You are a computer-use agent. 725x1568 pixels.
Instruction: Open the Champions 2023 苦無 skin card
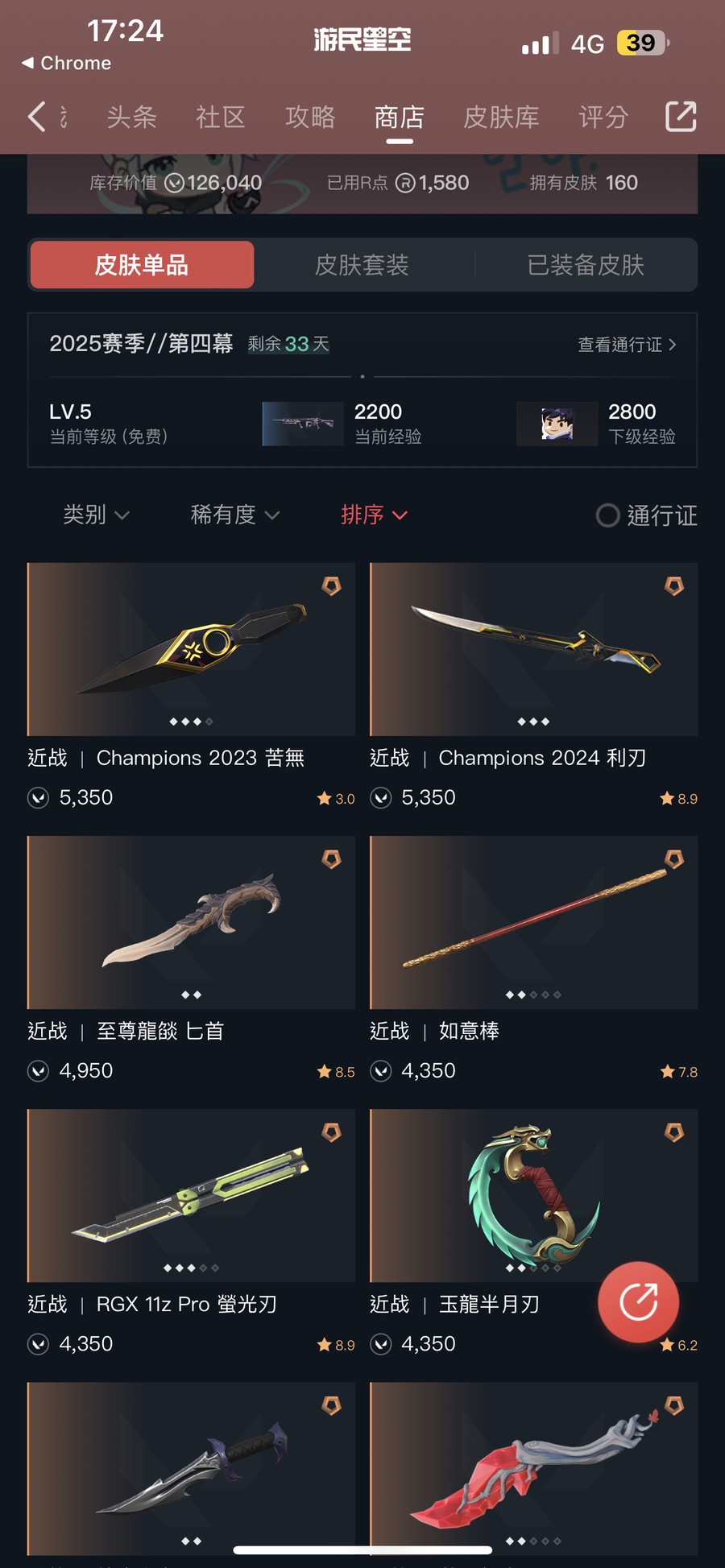click(191, 650)
